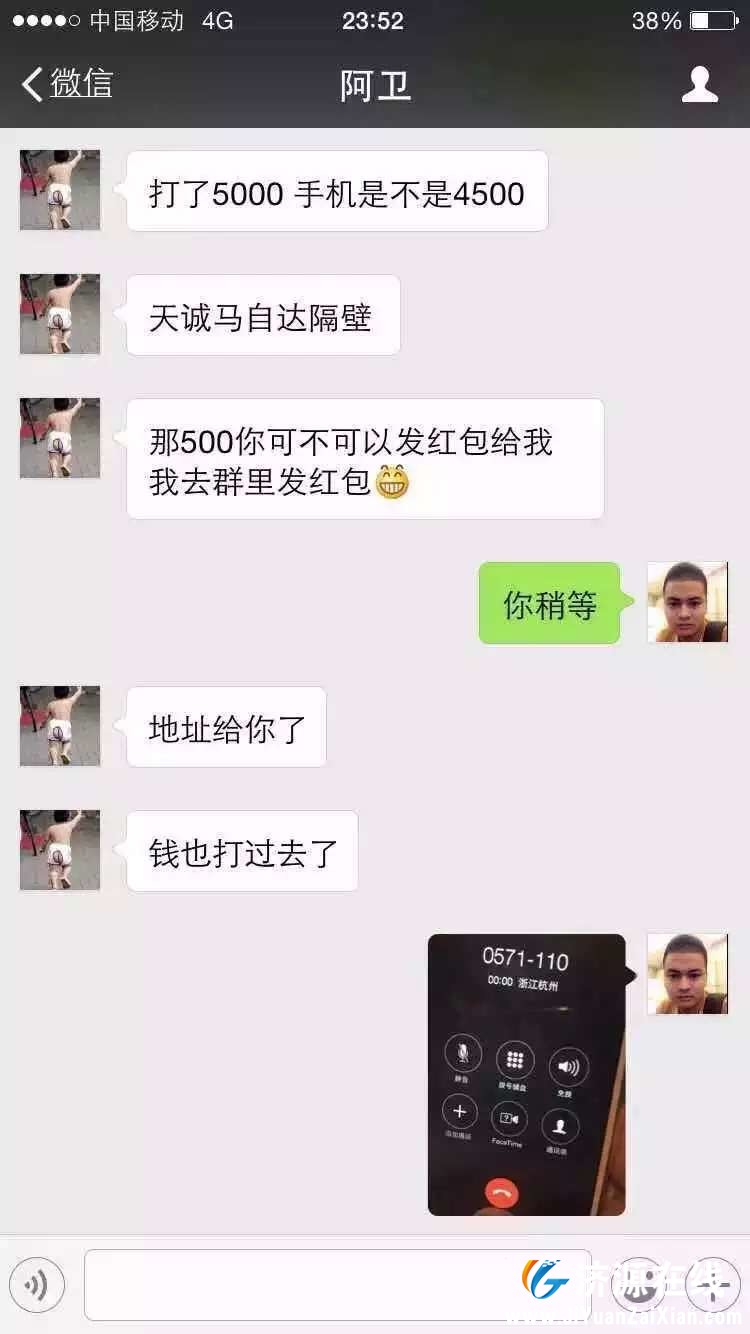This screenshot has width=750, height=1334.
Task: Open my avatar beside 你稍等
Action: click(687, 602)
